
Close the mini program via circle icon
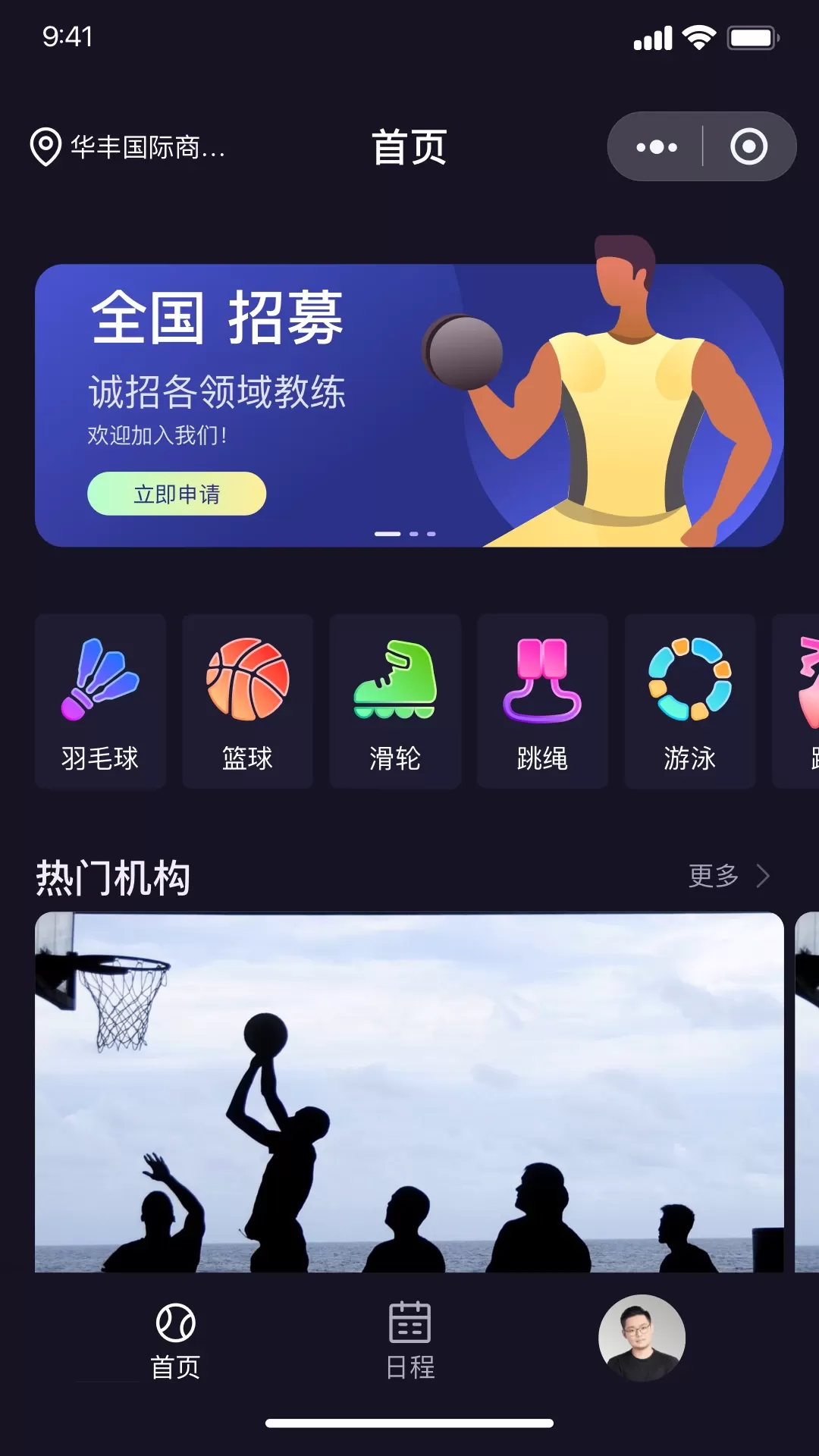tap(748, 147)
